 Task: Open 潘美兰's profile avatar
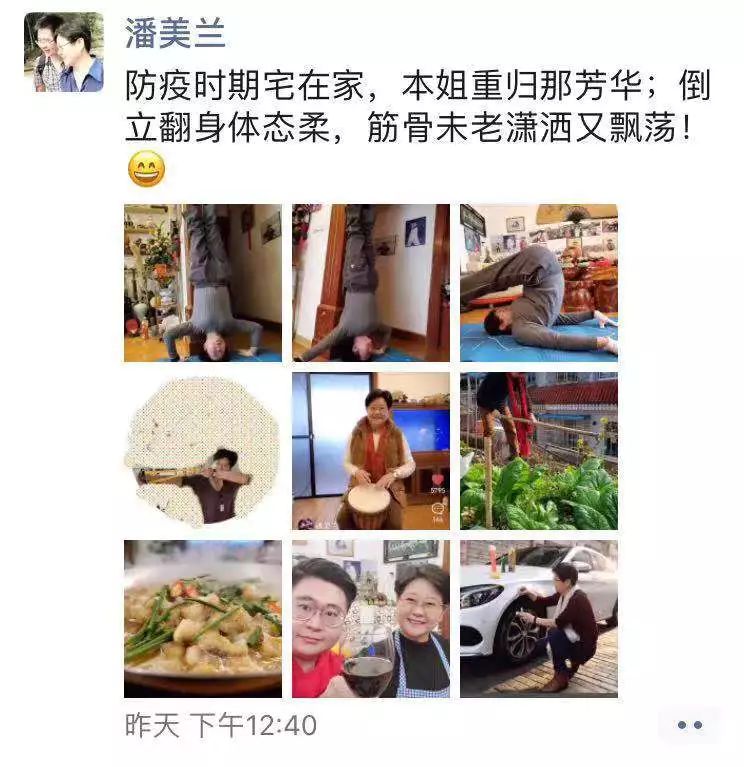coord(64,52)
